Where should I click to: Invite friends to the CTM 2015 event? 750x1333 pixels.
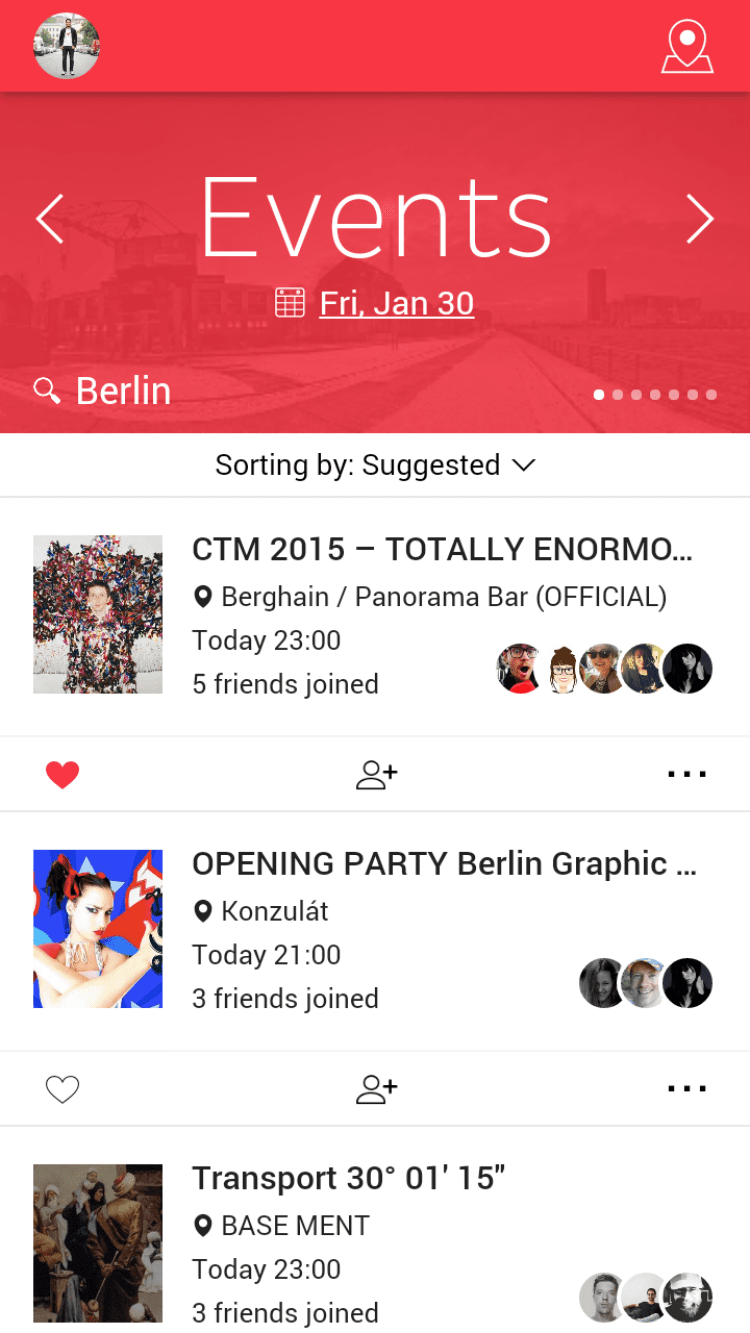[x=376, y=775]
